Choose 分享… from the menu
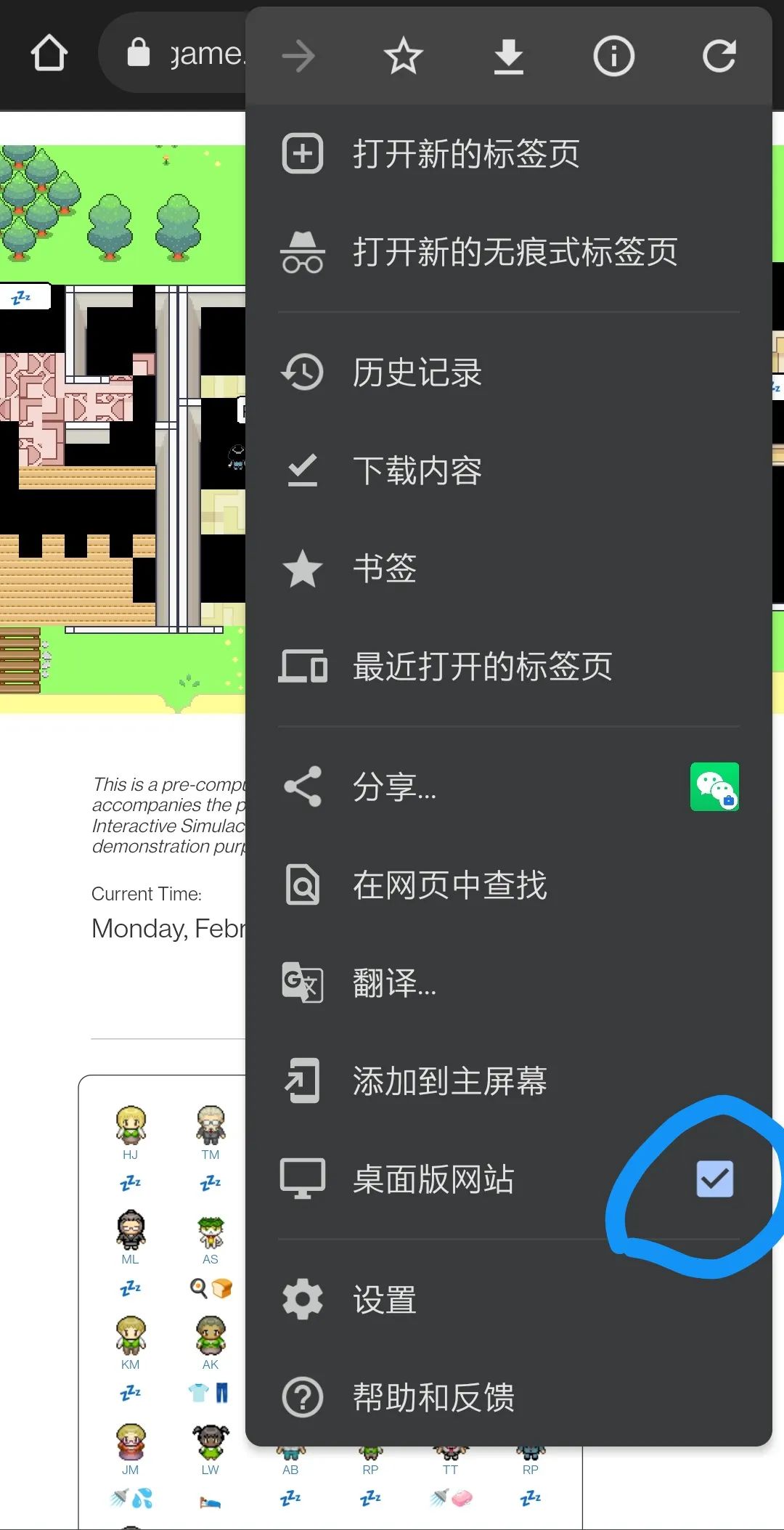The image size is (784, 1530). click(x=394, y=786)
